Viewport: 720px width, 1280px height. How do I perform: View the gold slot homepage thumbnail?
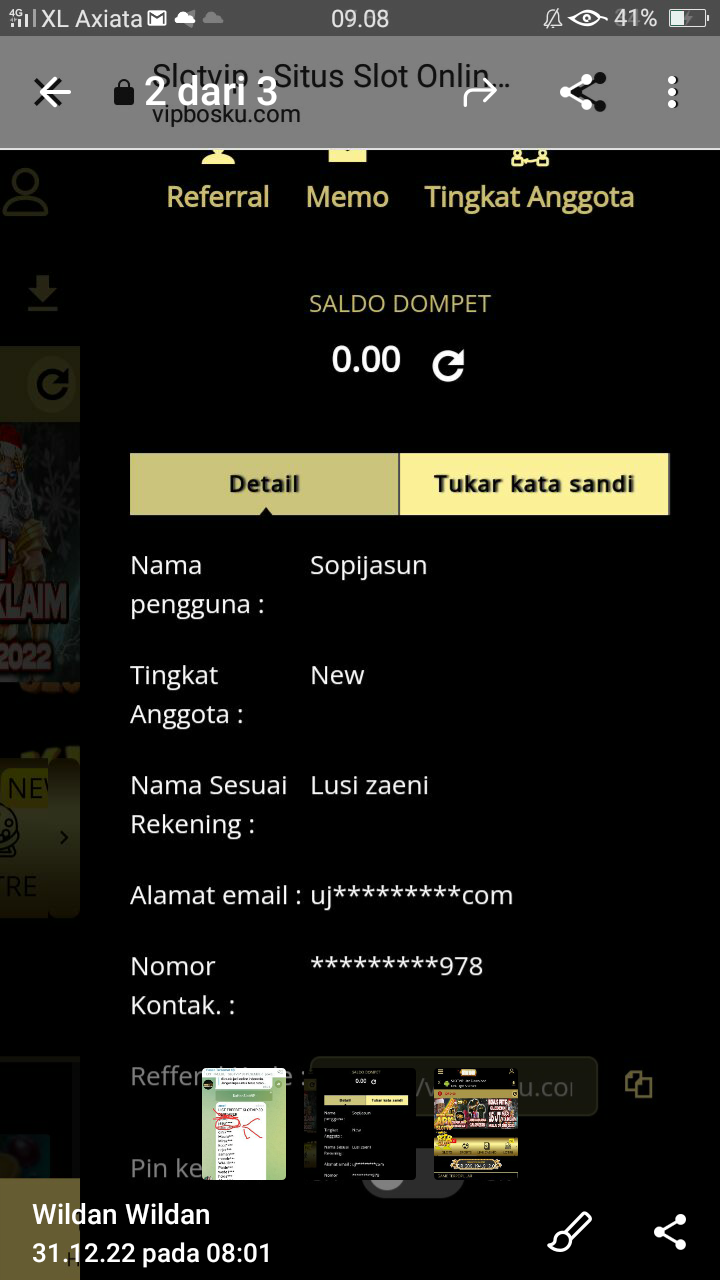point(476,1124)
